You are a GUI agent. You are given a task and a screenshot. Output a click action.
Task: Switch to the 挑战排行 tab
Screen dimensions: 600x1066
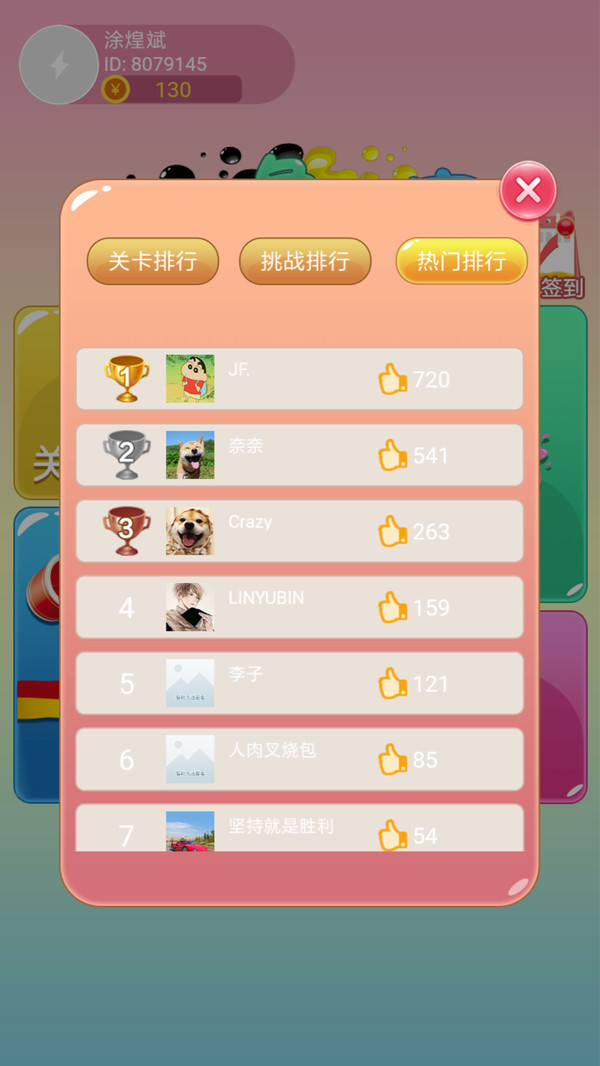[x=305, y=261]
